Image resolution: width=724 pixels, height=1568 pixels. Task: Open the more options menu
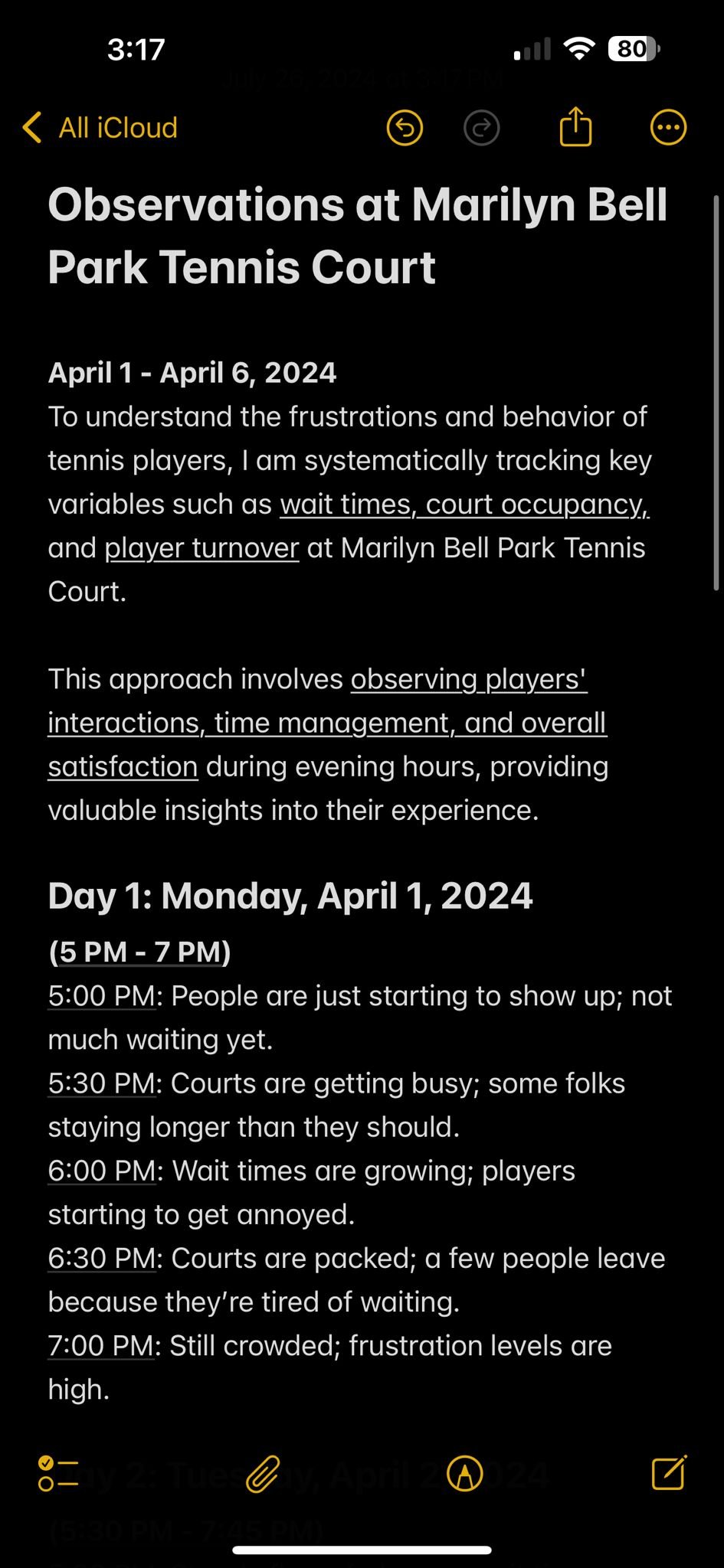668,128
